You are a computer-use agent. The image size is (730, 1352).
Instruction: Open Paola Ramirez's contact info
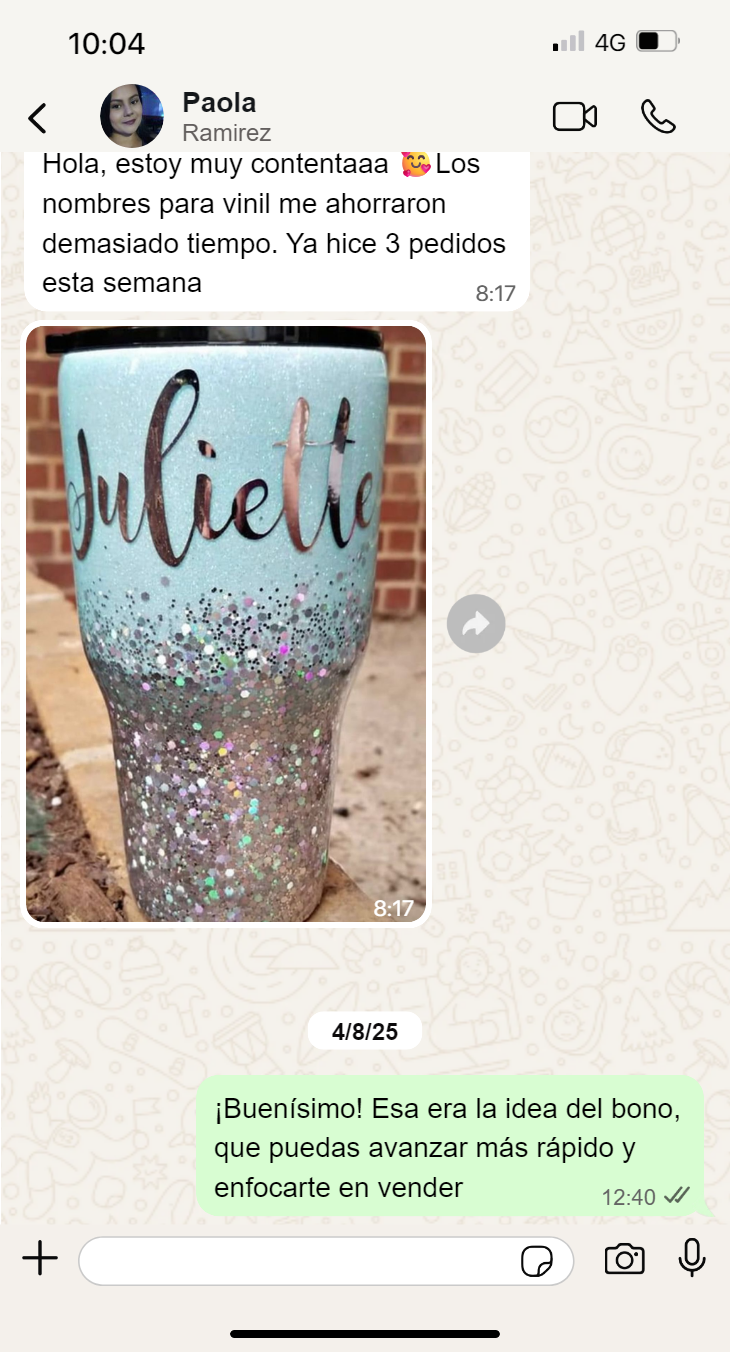pos(219,116)
